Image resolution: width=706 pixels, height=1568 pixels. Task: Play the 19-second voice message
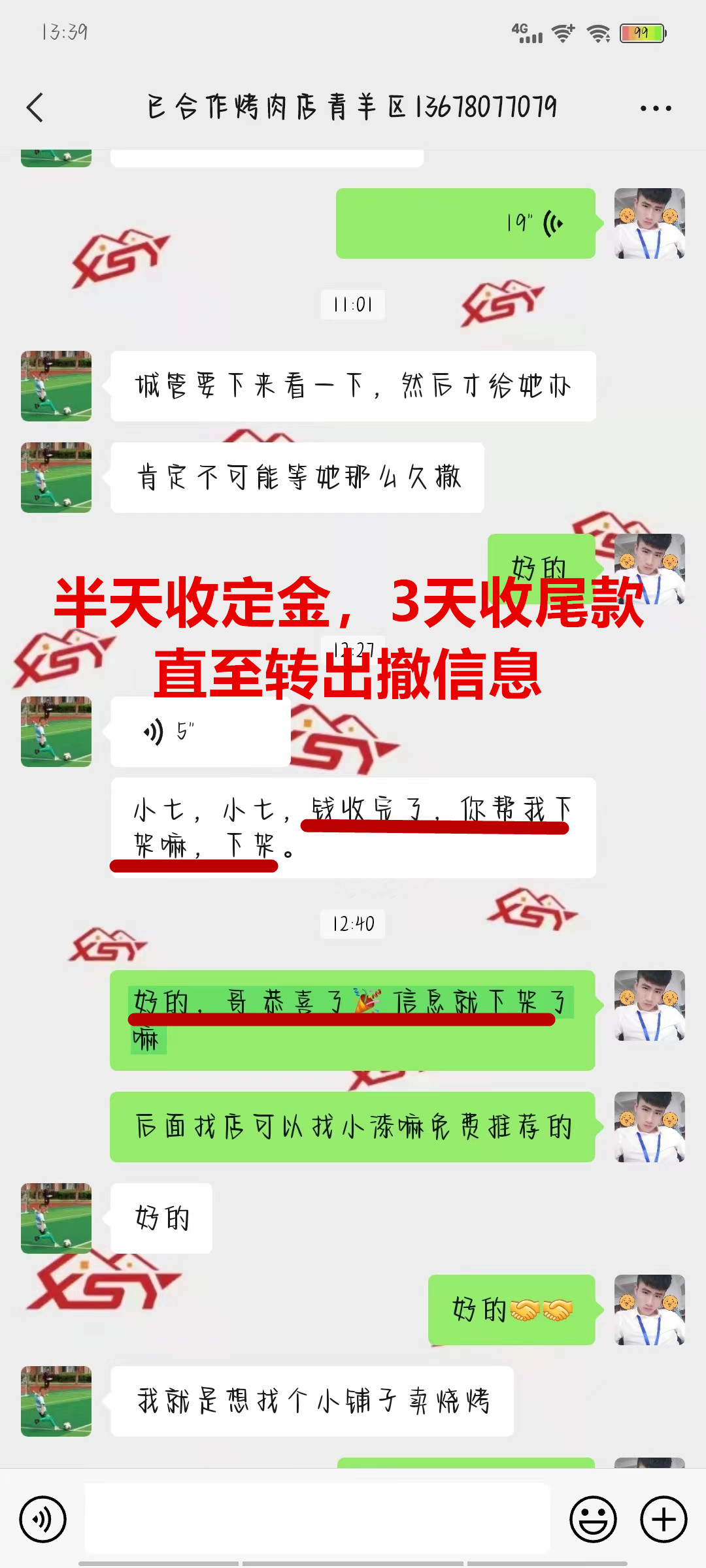(x=465, y=223)
